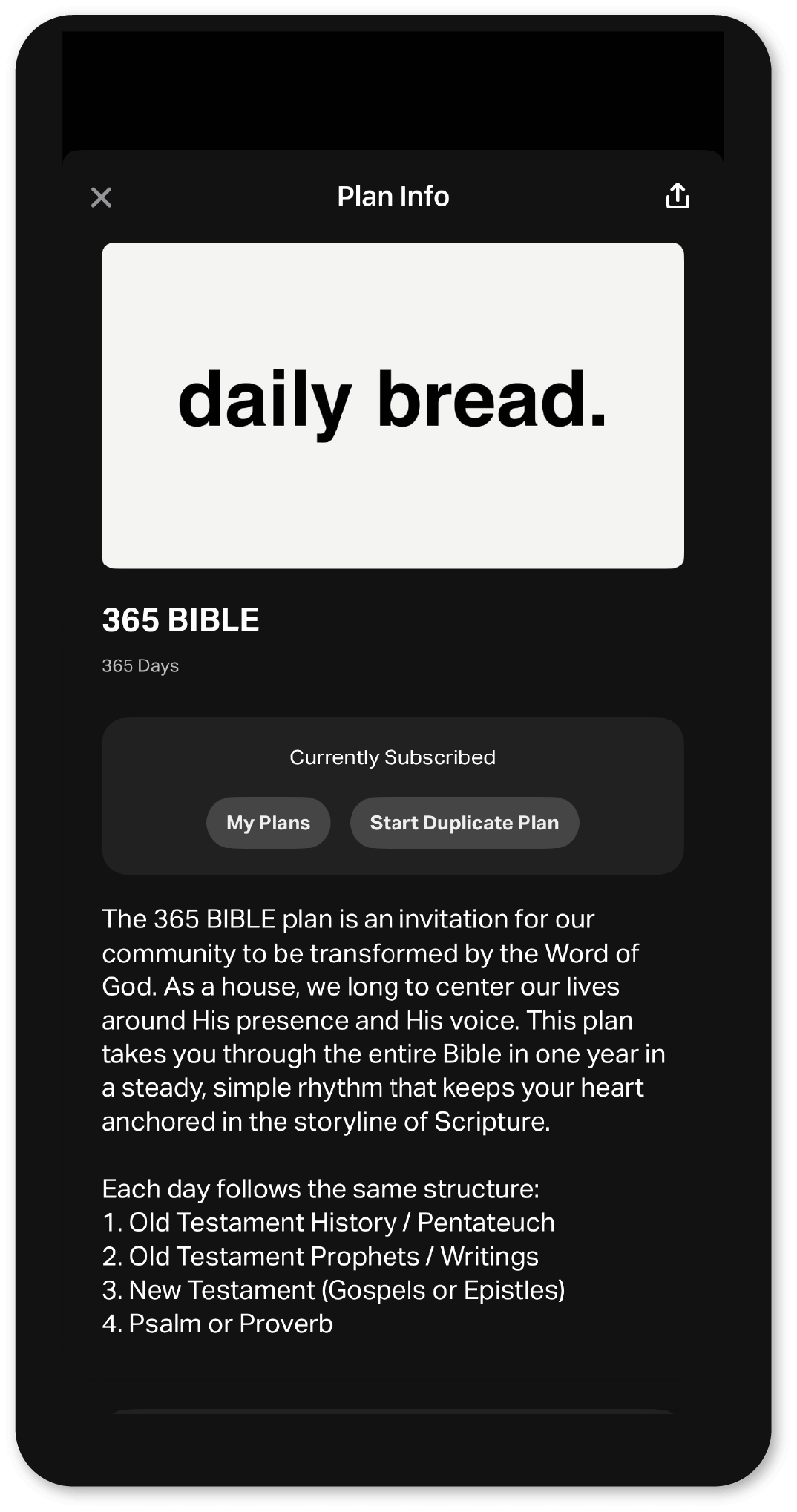Tap My Plans

(268, 822)
